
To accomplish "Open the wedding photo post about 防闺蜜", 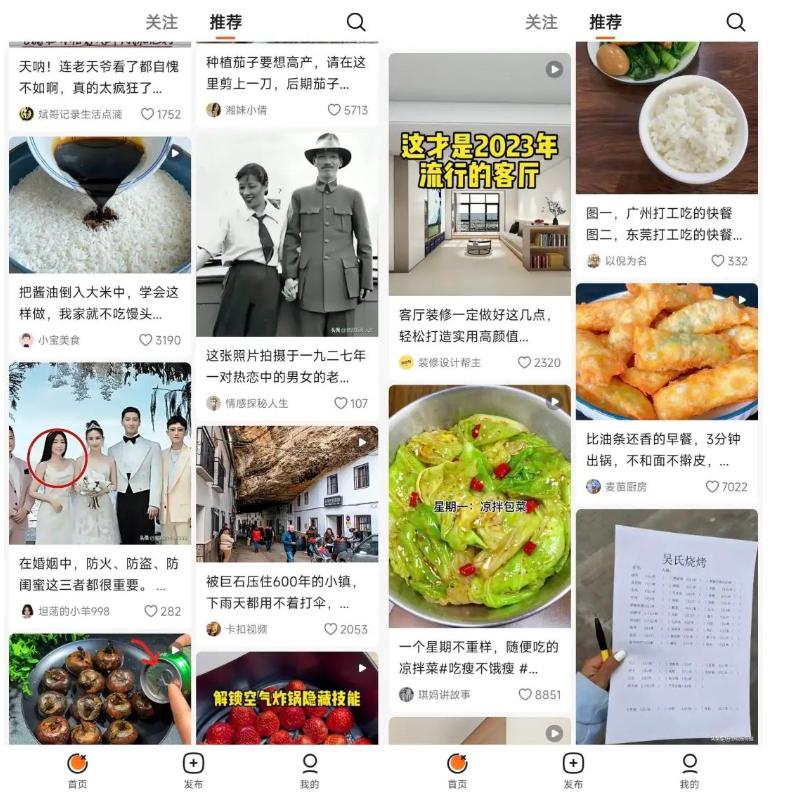I will (x=100, y=453).
